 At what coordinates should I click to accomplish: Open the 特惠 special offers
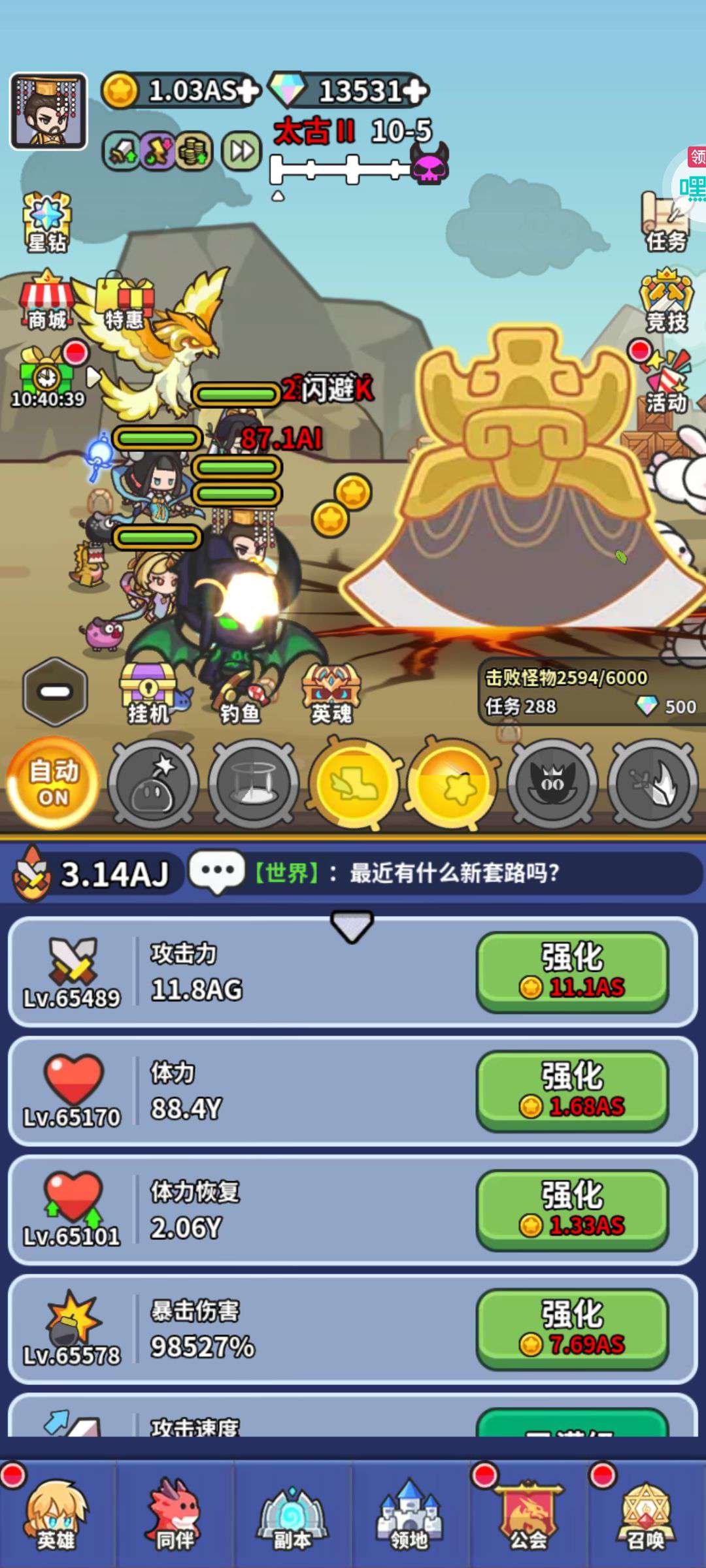124,302
